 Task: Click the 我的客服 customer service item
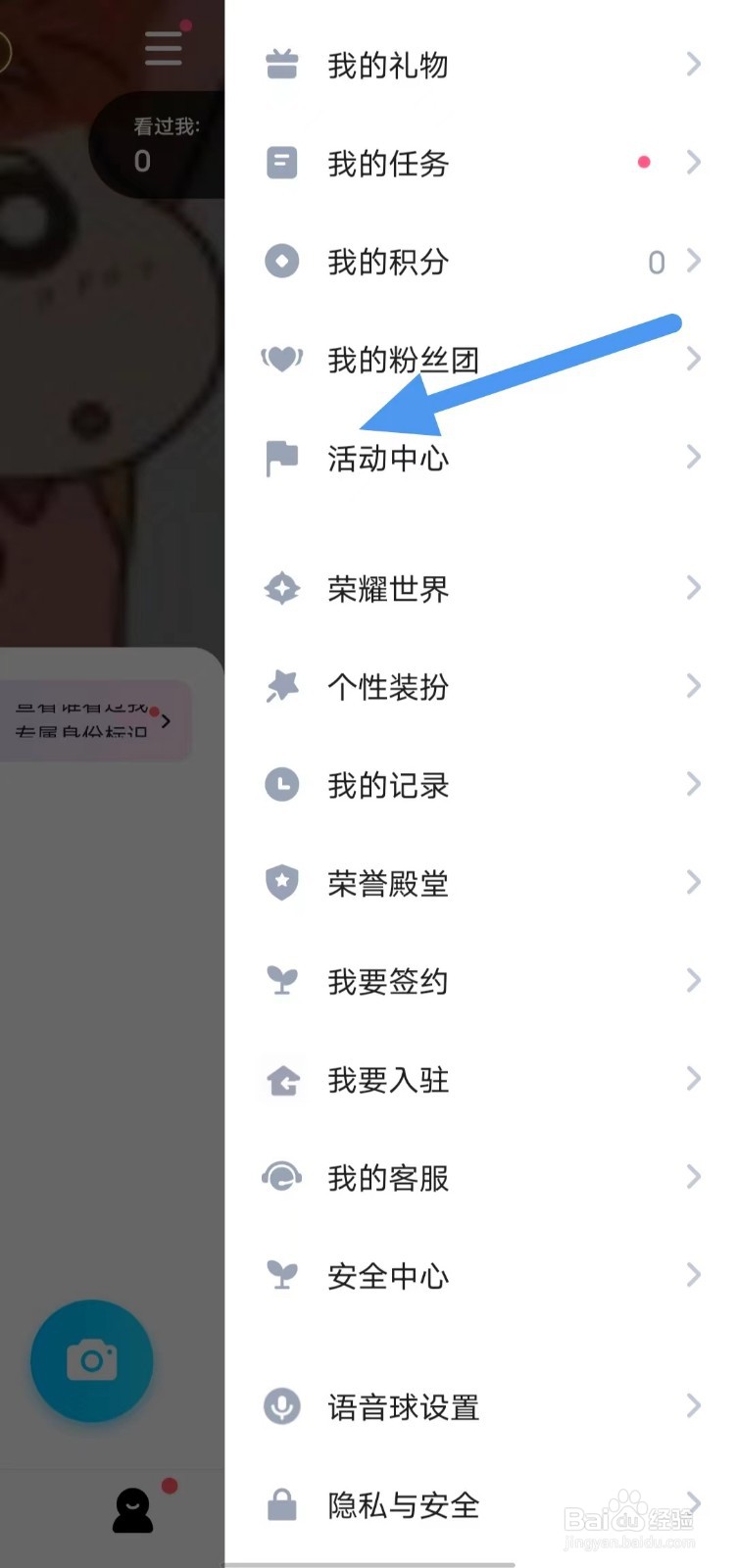click(x=388, y=1178)
